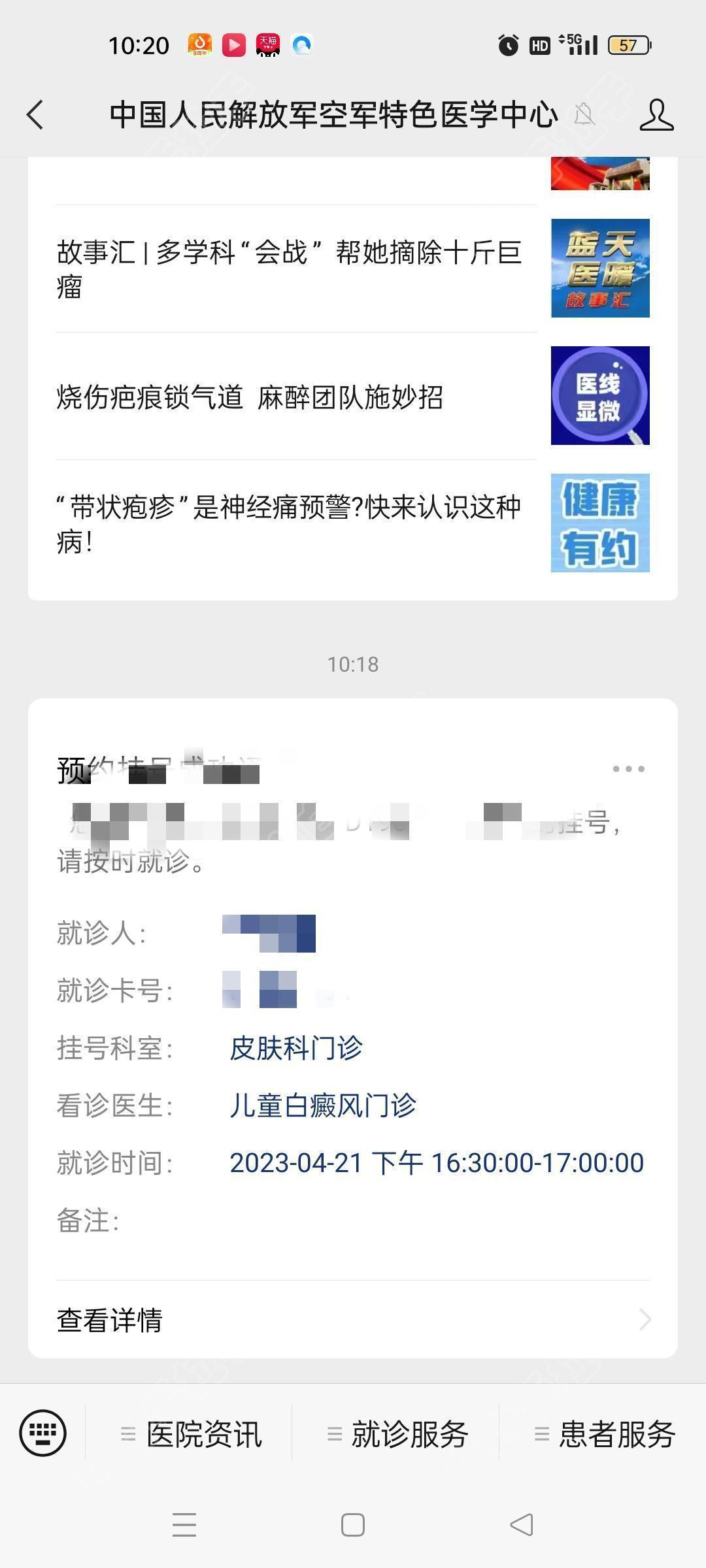The image size is (706, 1568).
Task: Open the account profile icon
Action: coord(656,115)
